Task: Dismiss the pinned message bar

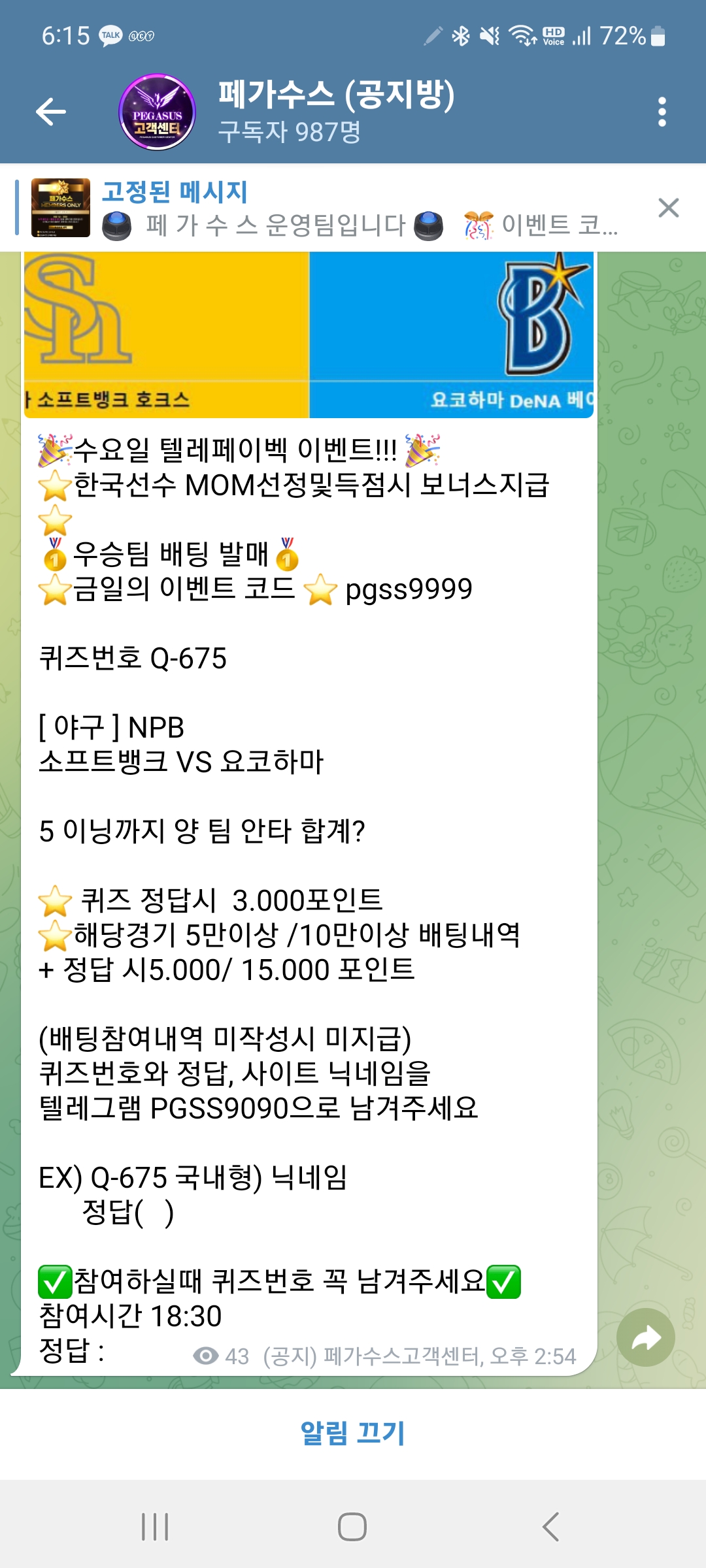Action: (x=668, y=208)
